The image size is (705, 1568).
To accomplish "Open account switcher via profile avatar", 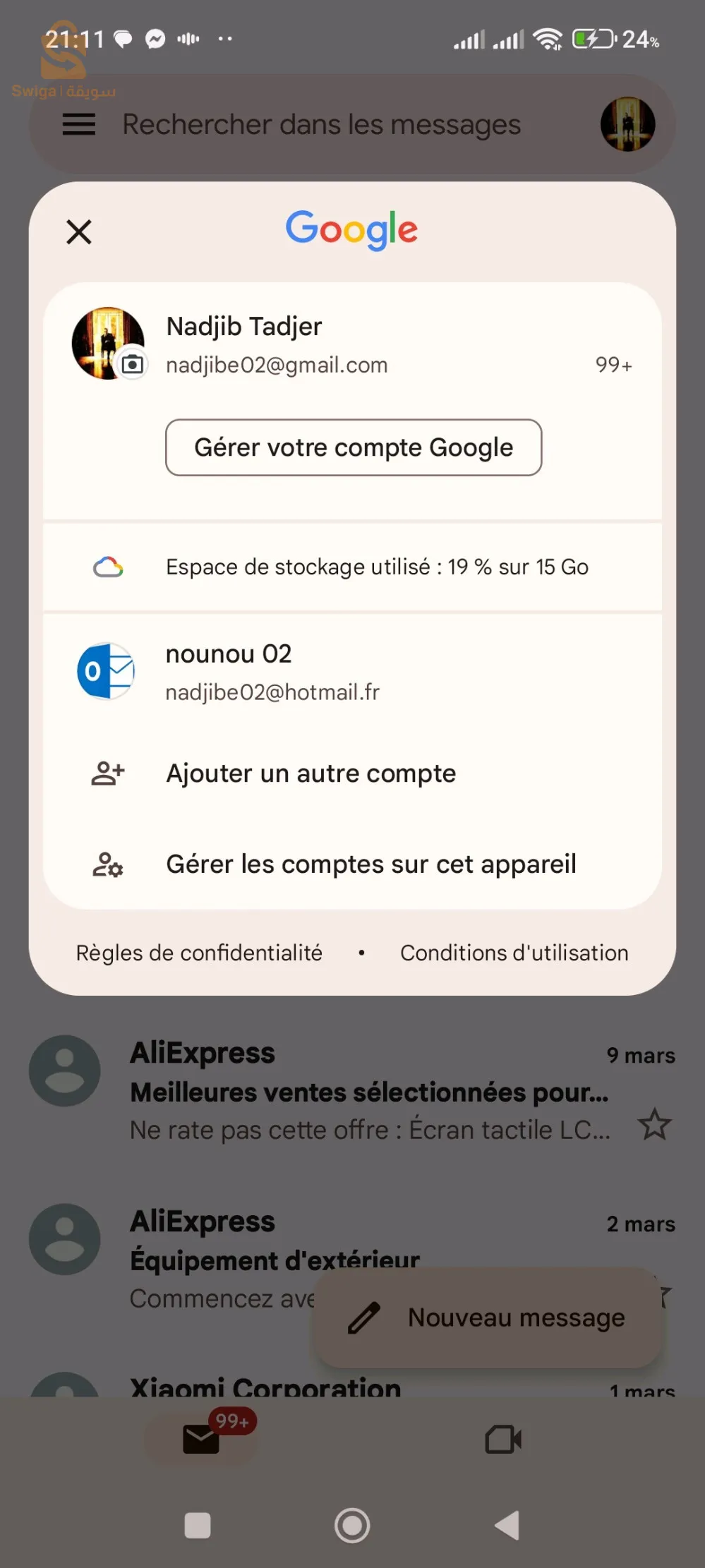I will point(627,124).
